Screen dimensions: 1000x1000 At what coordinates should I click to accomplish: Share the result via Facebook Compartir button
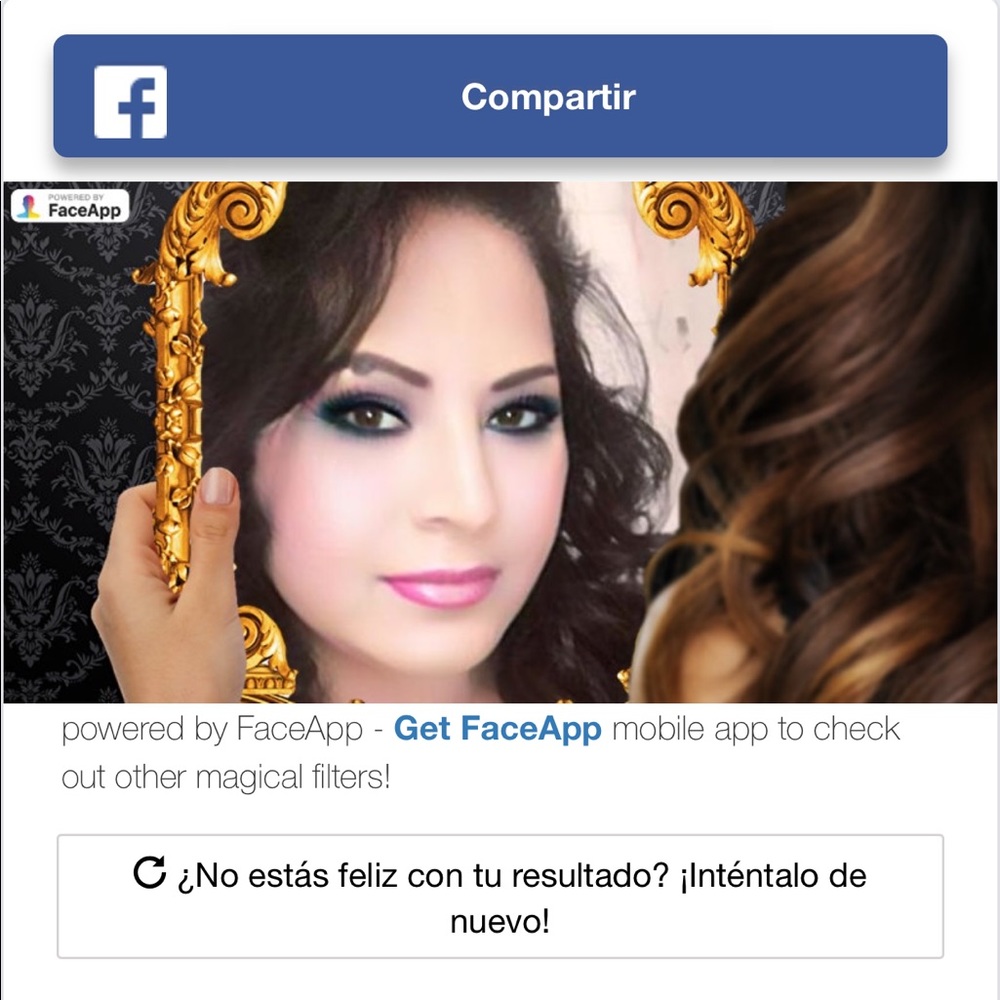point(500,97)
